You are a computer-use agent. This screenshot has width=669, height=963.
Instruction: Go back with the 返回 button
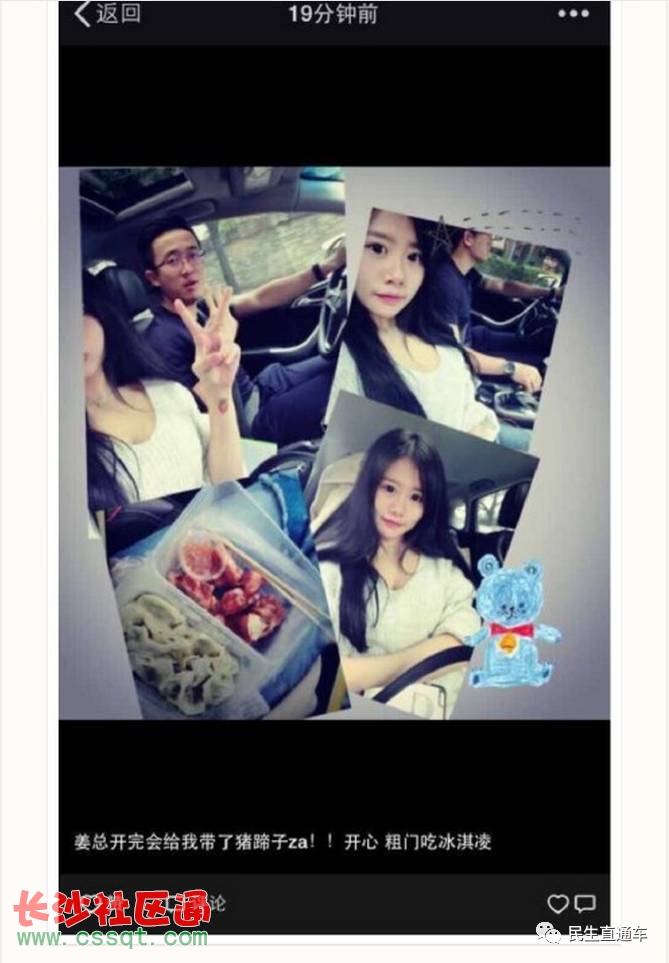coord(107,14)
